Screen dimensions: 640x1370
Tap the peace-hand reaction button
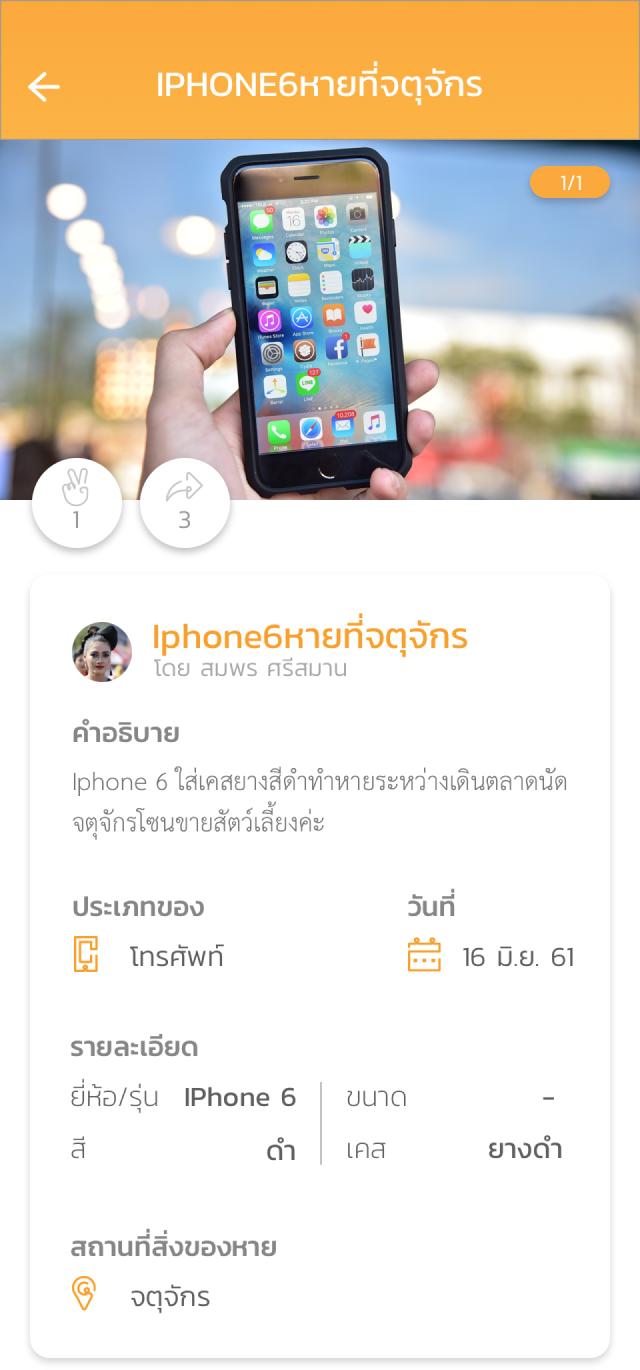click(x=77, y=503)
